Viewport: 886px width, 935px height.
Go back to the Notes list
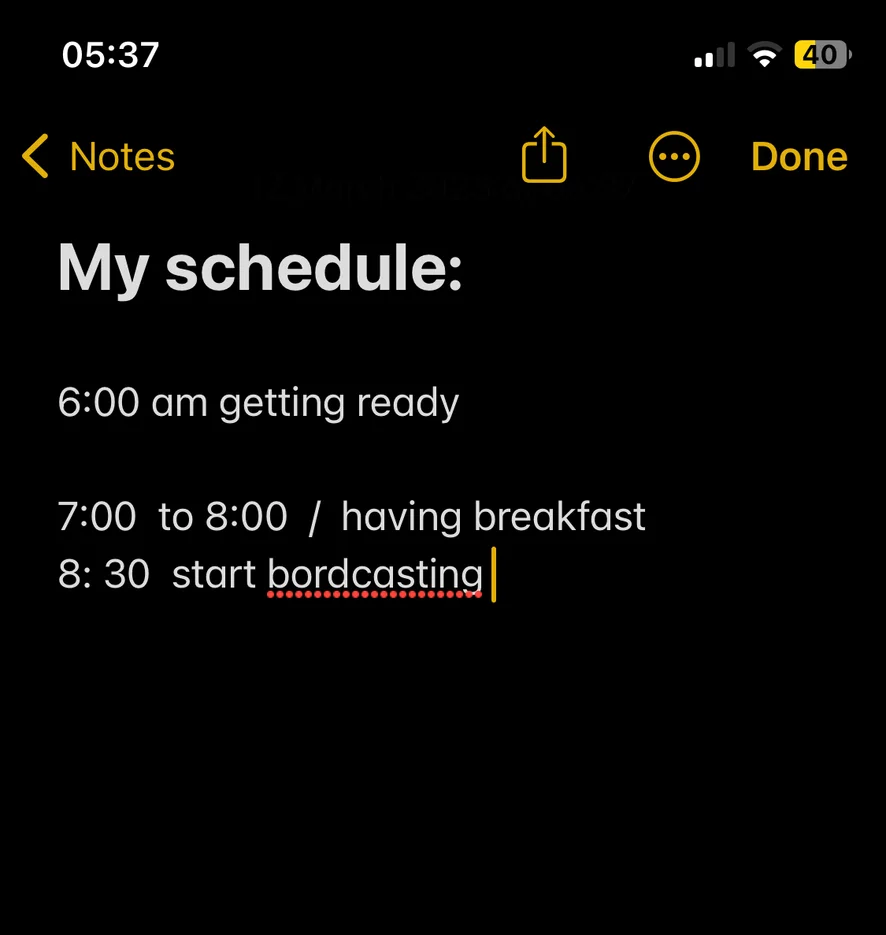click(98, 157)
